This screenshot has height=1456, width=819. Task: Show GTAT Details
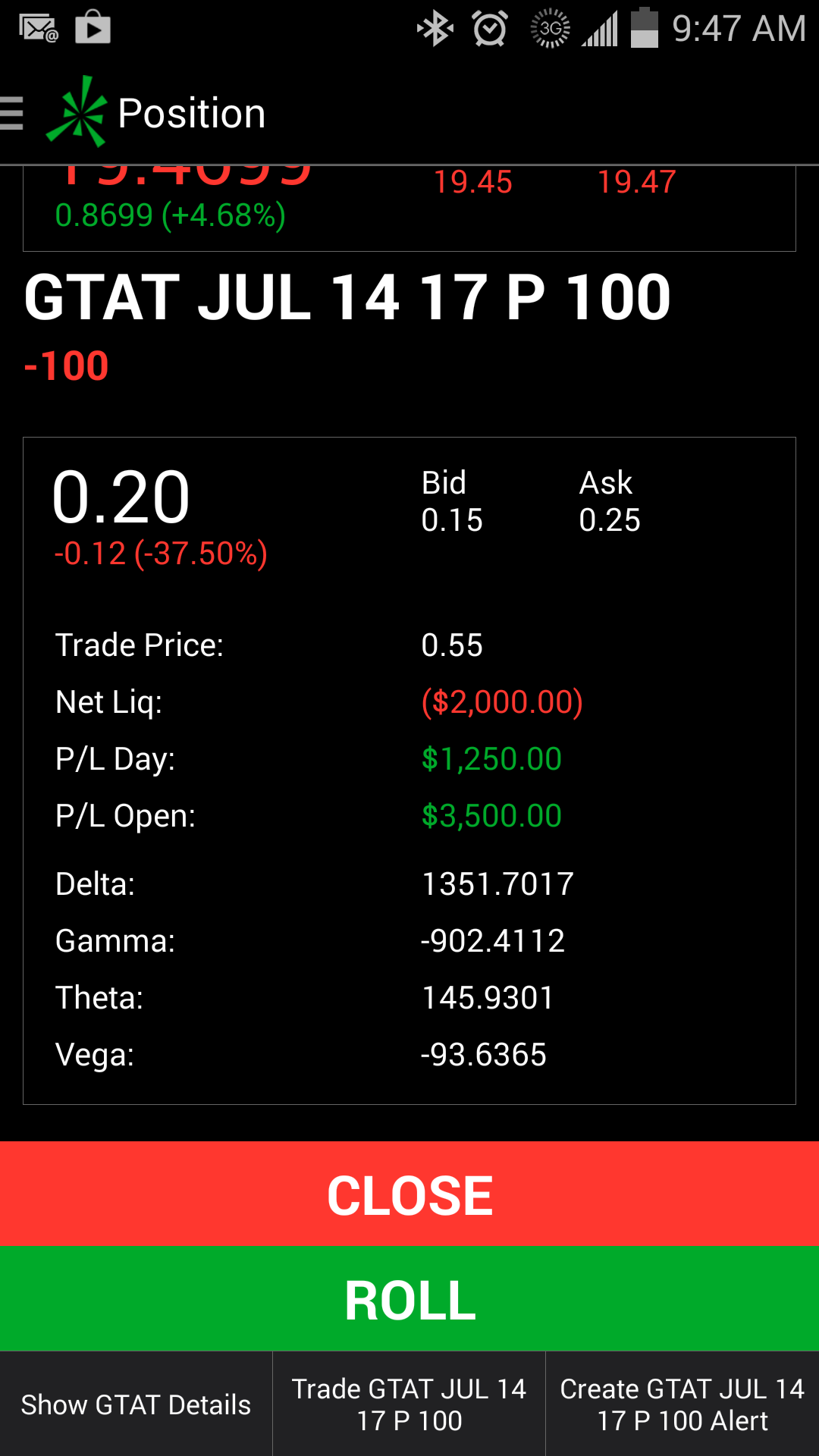point(136,1404)
